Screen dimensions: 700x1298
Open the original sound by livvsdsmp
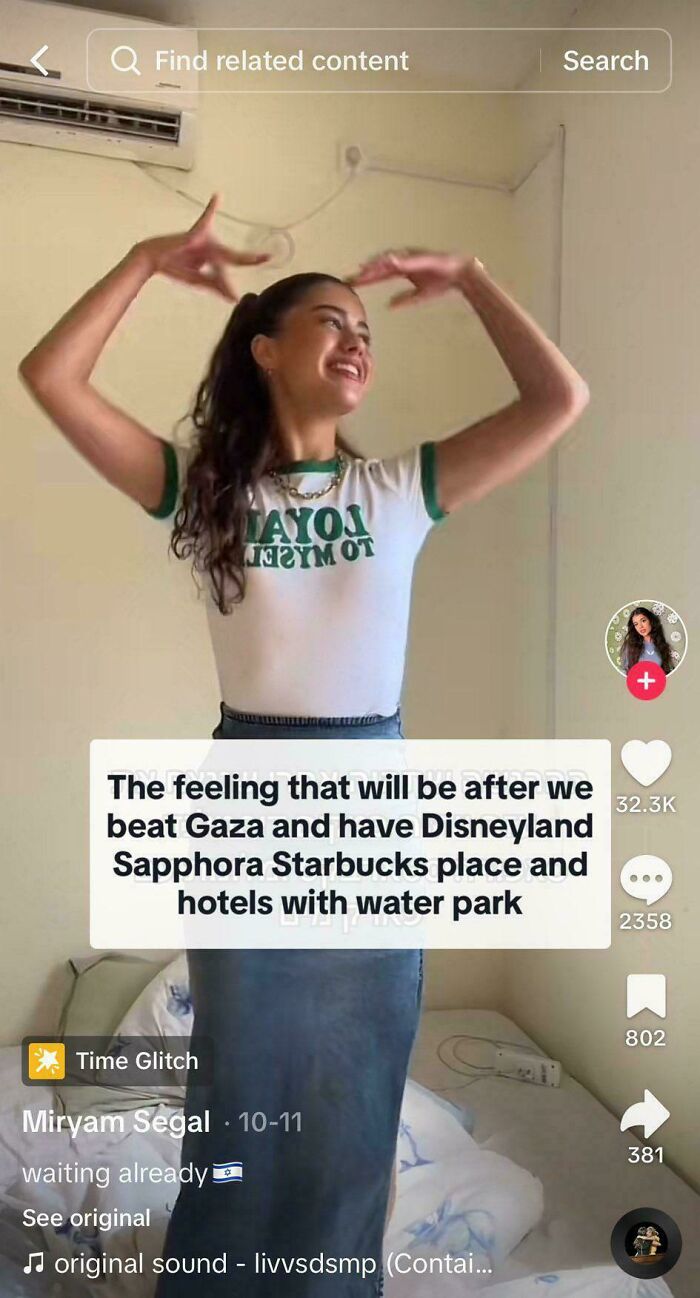[260, 1264]
